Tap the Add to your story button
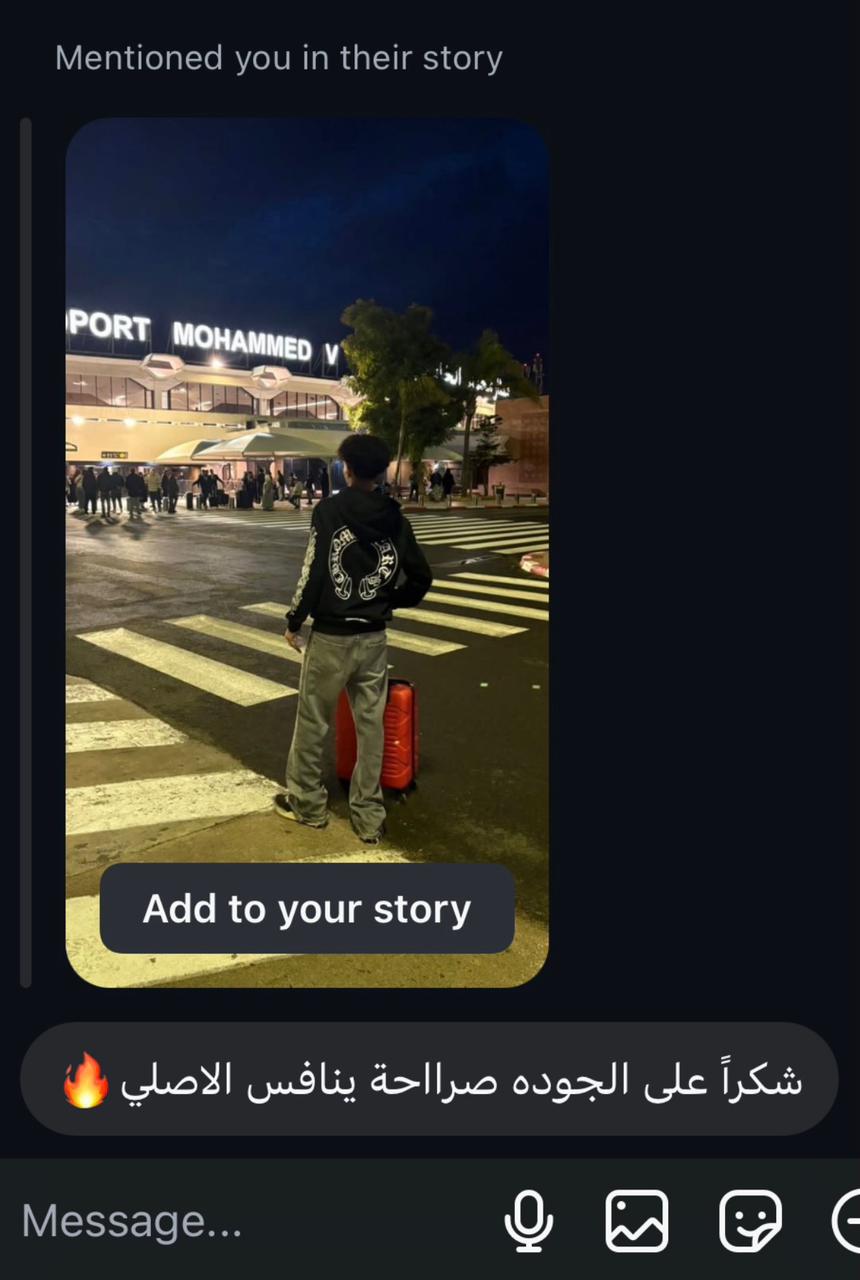The height and width of the screenshot is (1280, 860). (x=307, y=909)
